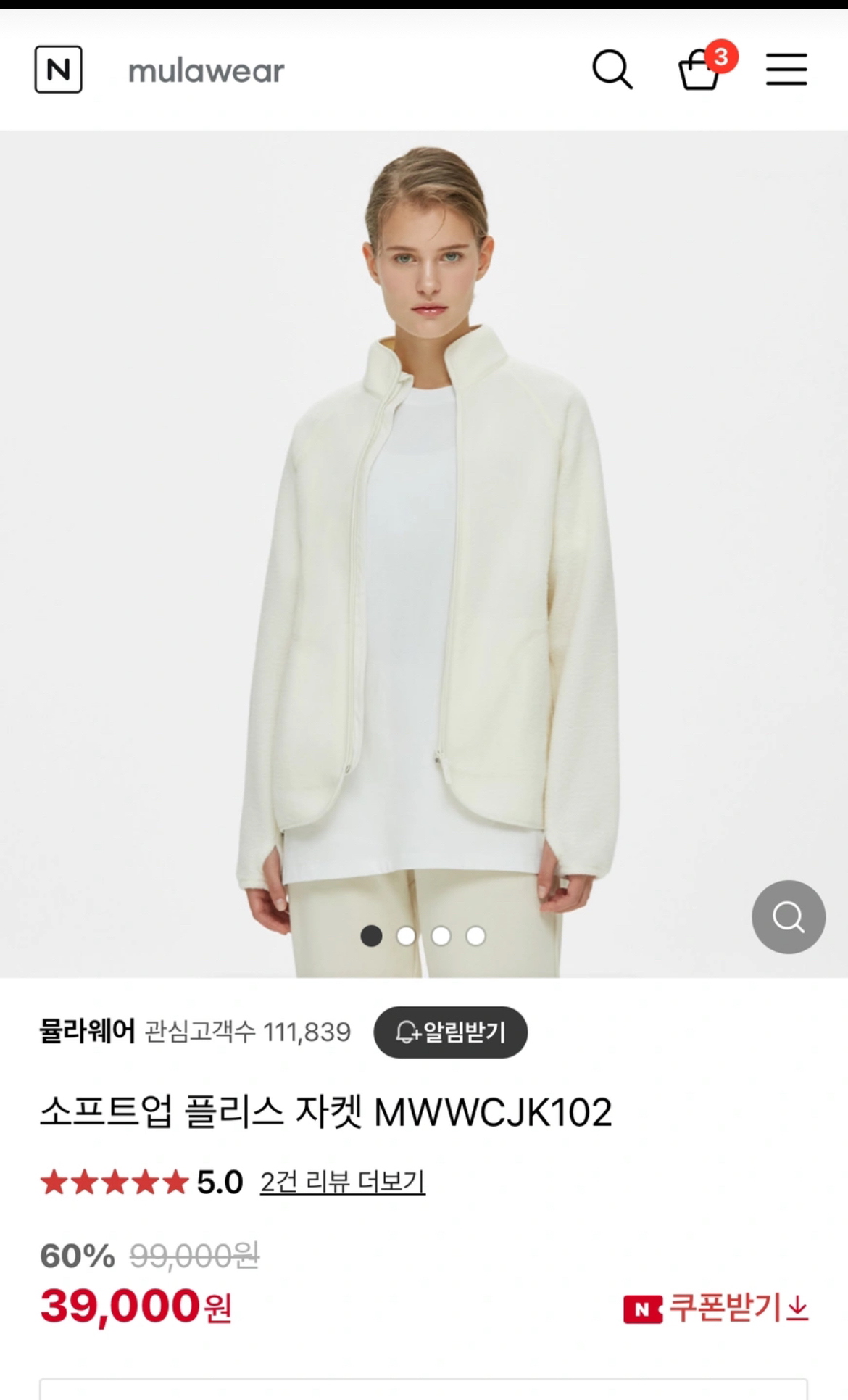This screenshot has width=848, height=1400.
Task: Download the coupon via 쿠폰받기
Action: coord(716,1308)
